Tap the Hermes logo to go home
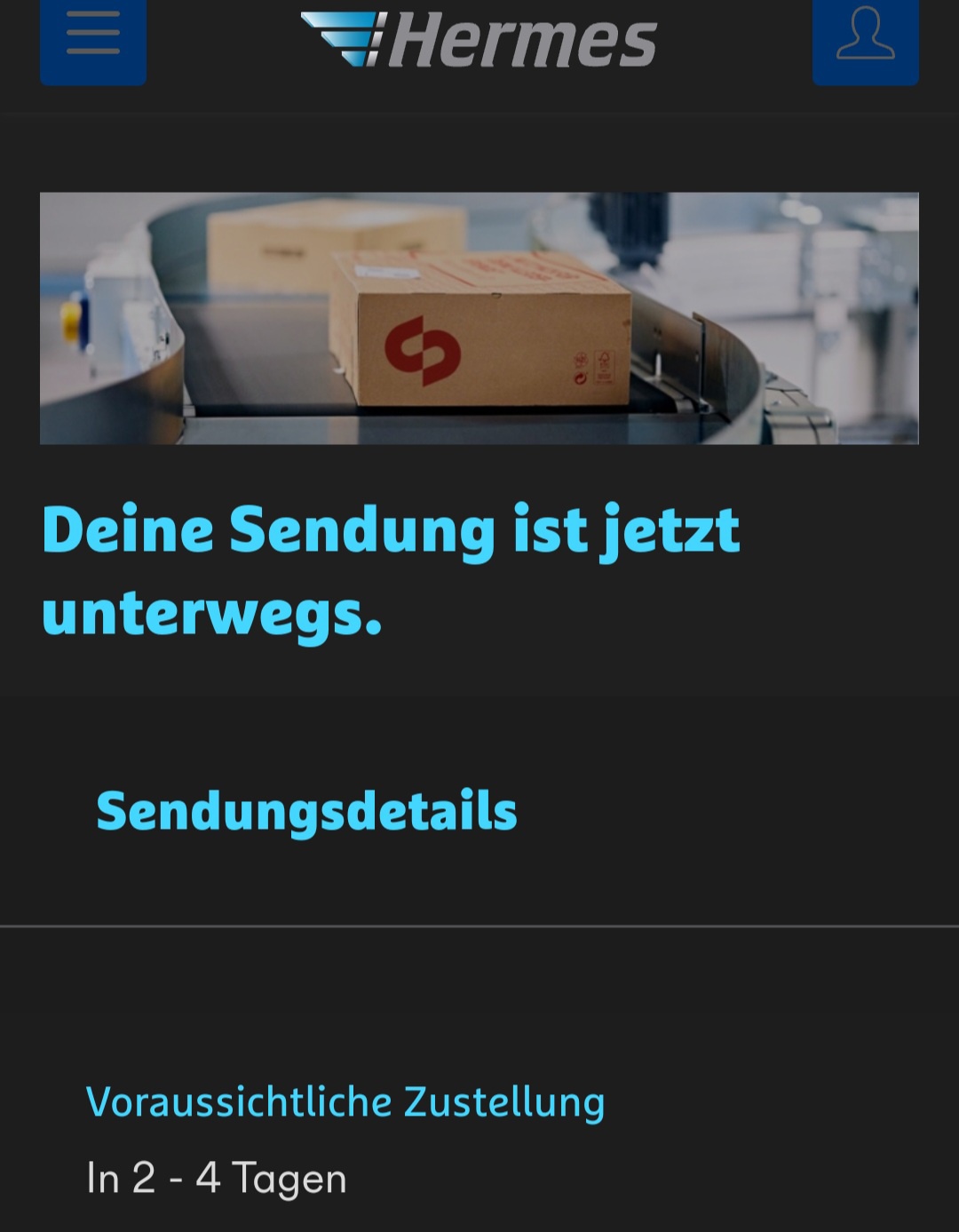This screenshot has width=959, height=1232. click(x=479, y=40)
